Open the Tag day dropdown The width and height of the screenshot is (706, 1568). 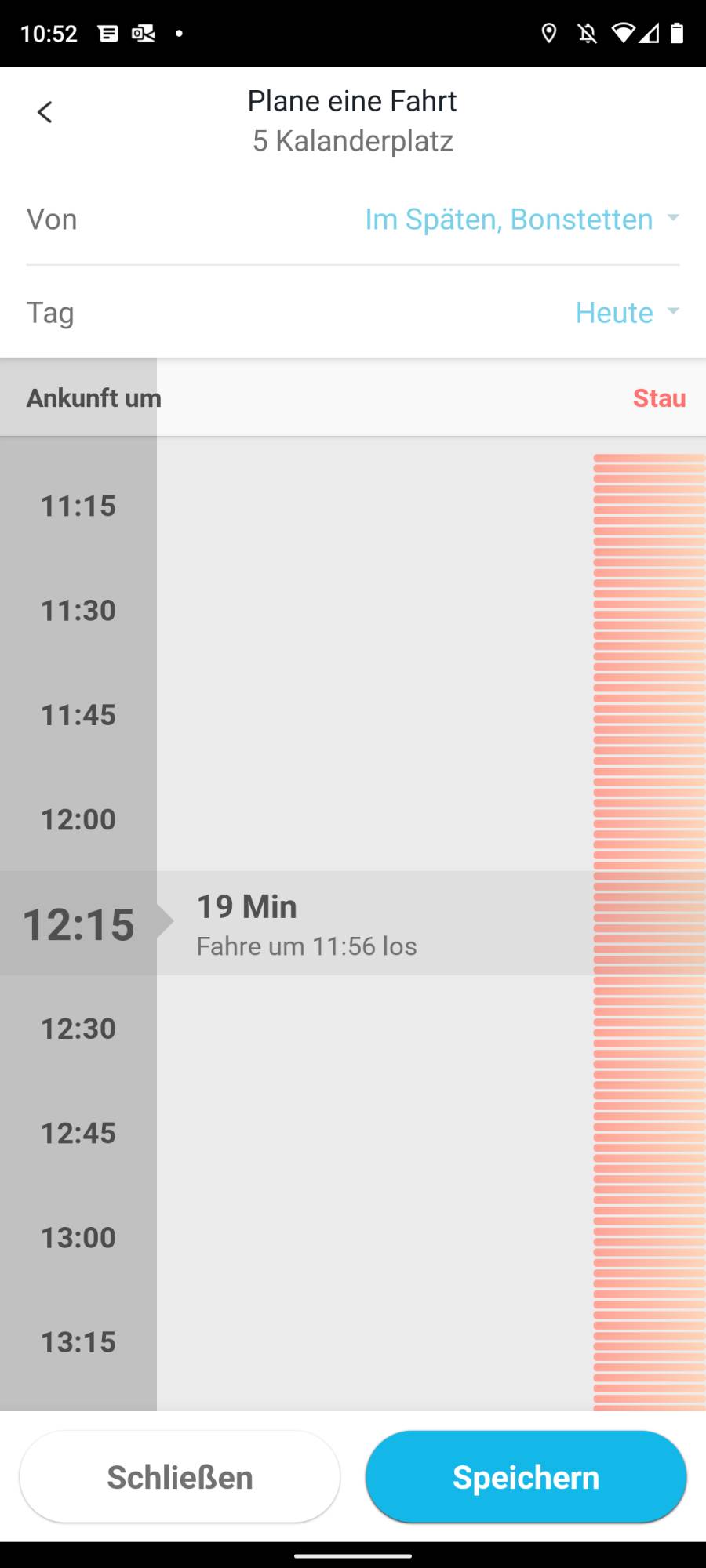(x=626, y=313)
